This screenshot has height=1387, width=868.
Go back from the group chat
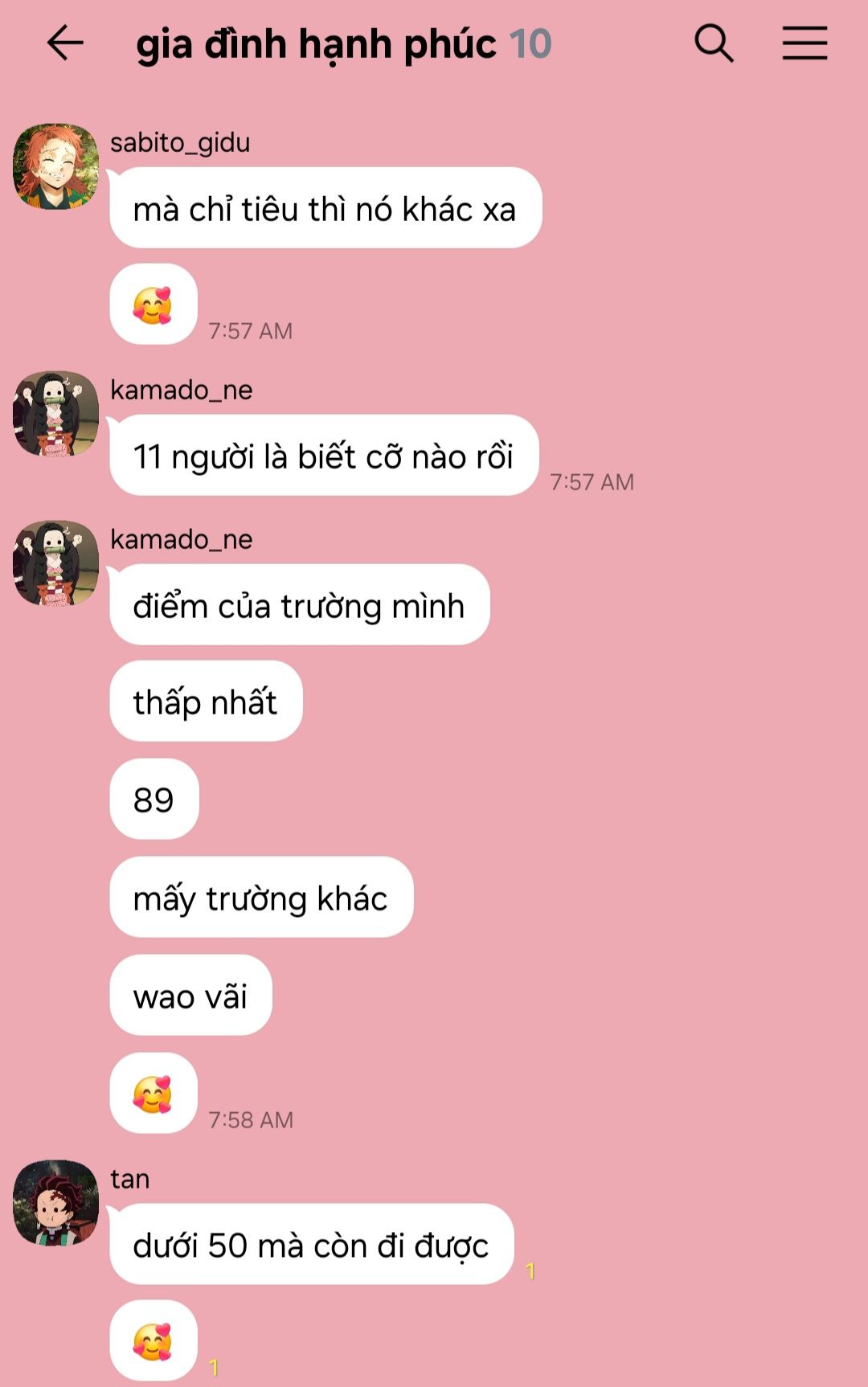(x=65, y=43)
